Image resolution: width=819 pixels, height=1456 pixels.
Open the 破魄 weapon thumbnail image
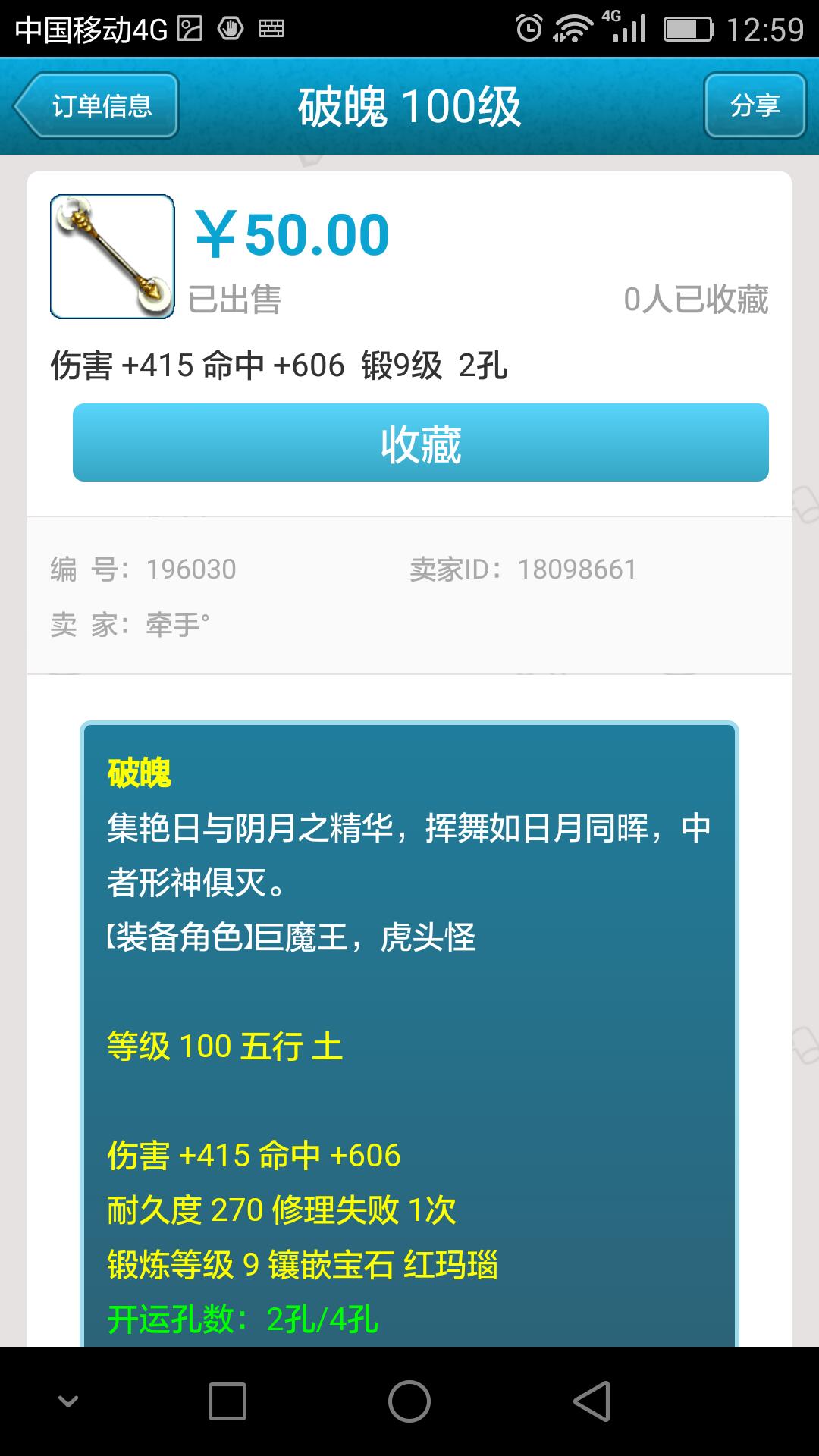point(112,256)
